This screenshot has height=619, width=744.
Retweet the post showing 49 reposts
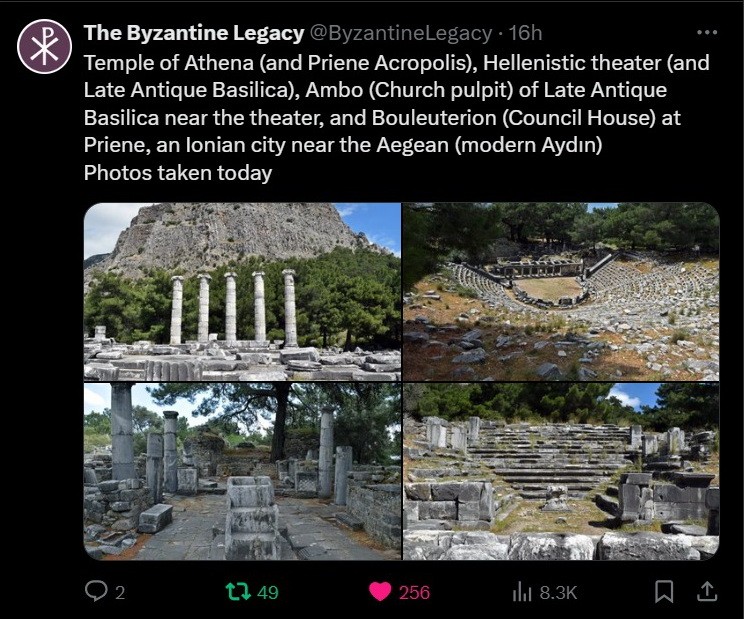[x=238, y=591]
